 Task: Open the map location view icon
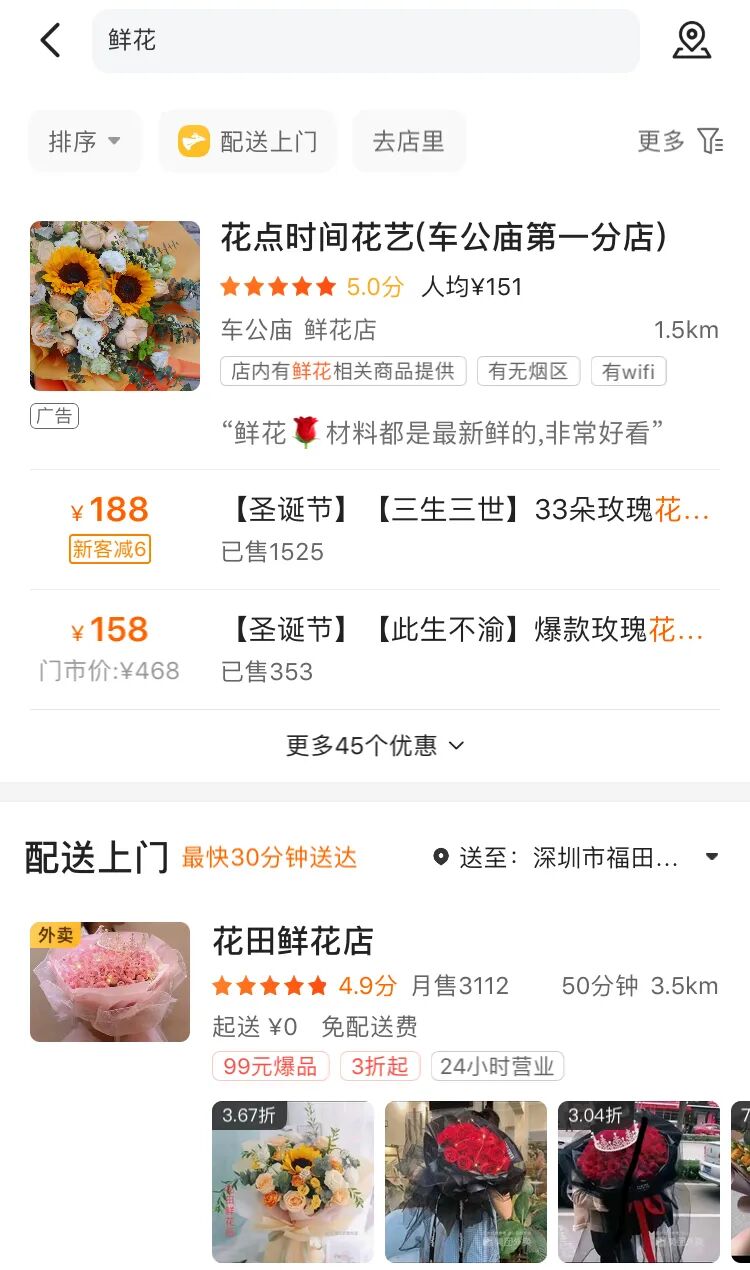691,41
